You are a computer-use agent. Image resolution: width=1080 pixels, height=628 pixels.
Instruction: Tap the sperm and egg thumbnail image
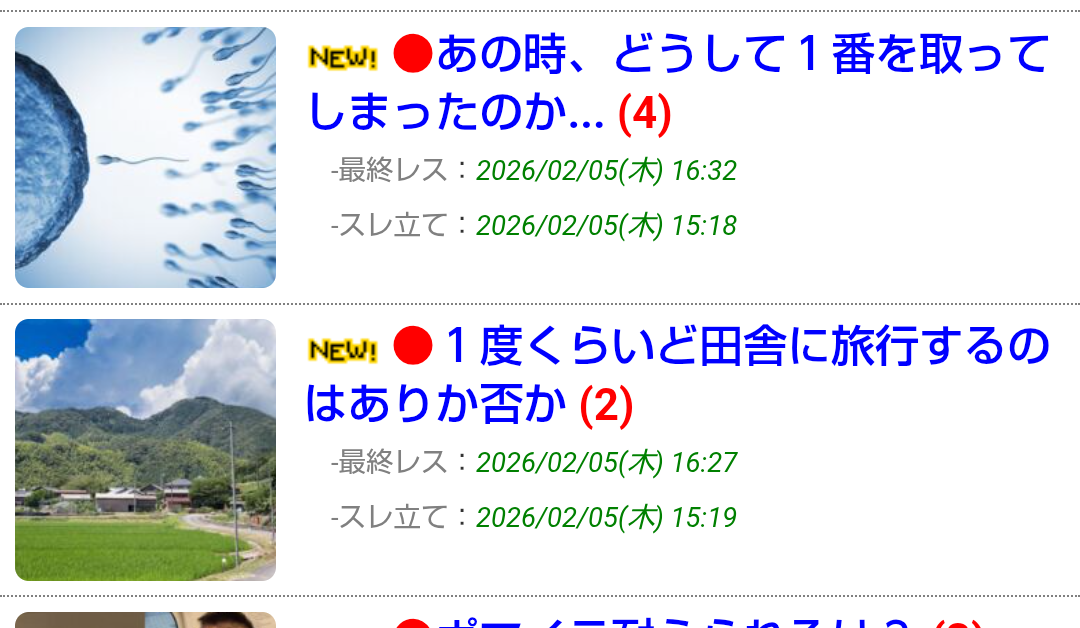pyautogui.click(x=145, y=158)
